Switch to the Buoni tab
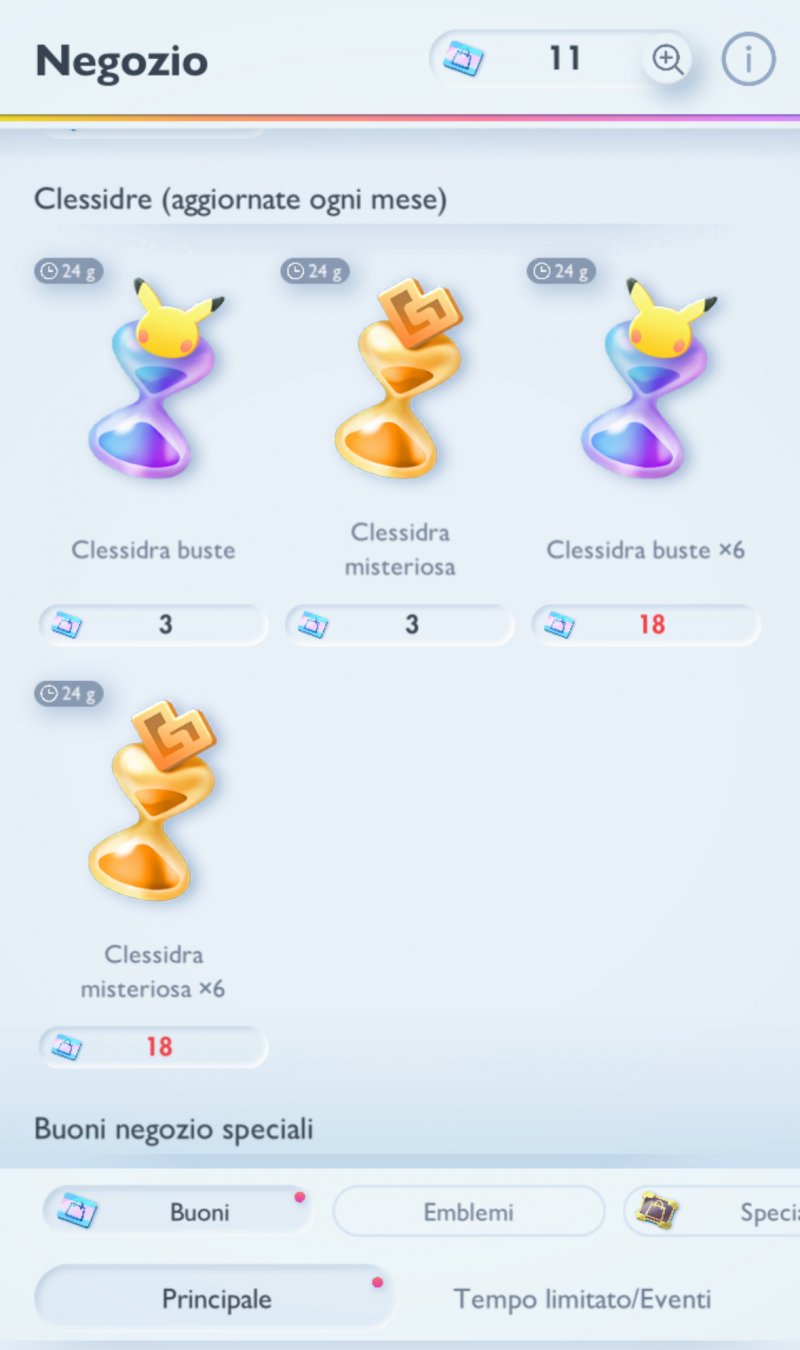Viewport: 800px width, 1350px height. (177, 1212)
